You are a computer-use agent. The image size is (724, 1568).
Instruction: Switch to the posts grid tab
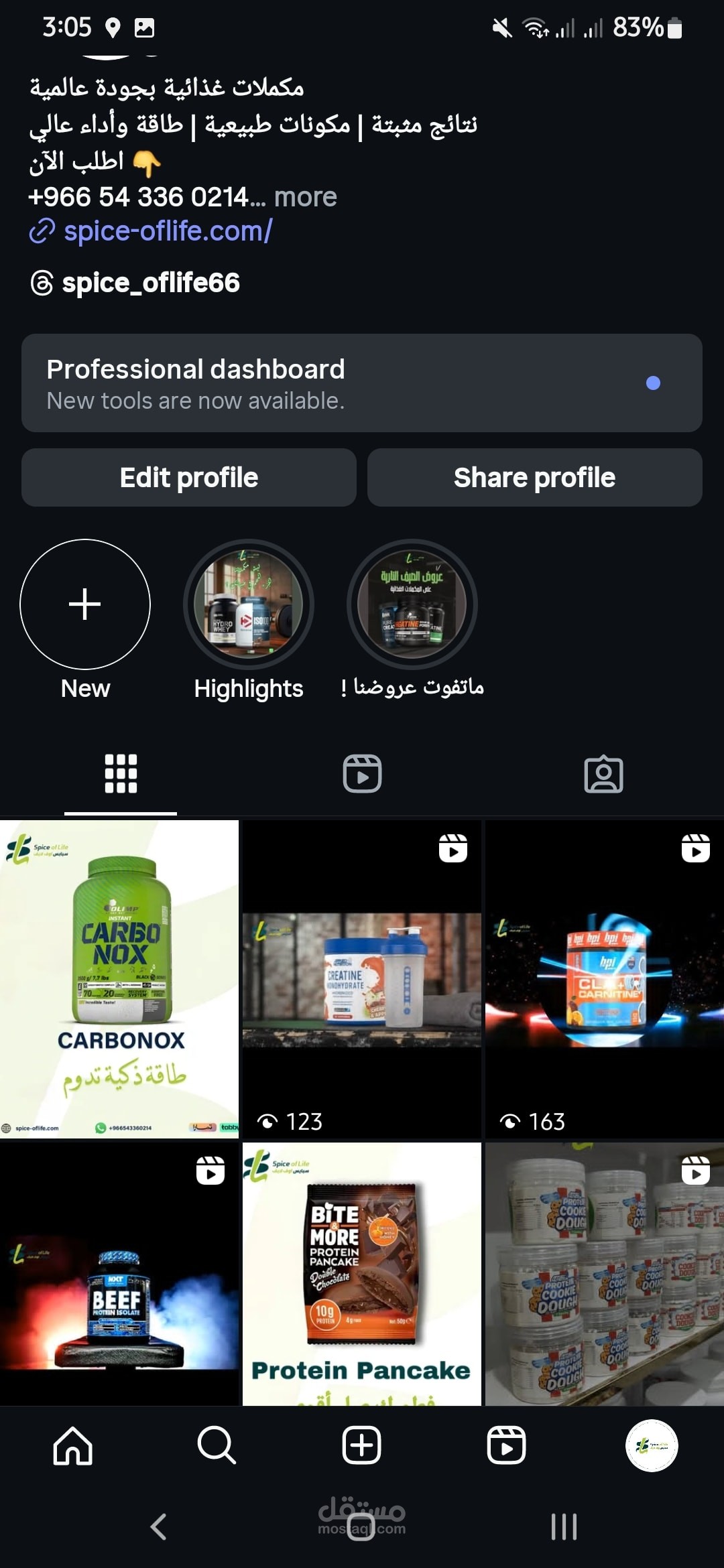[x=121, y=774]
